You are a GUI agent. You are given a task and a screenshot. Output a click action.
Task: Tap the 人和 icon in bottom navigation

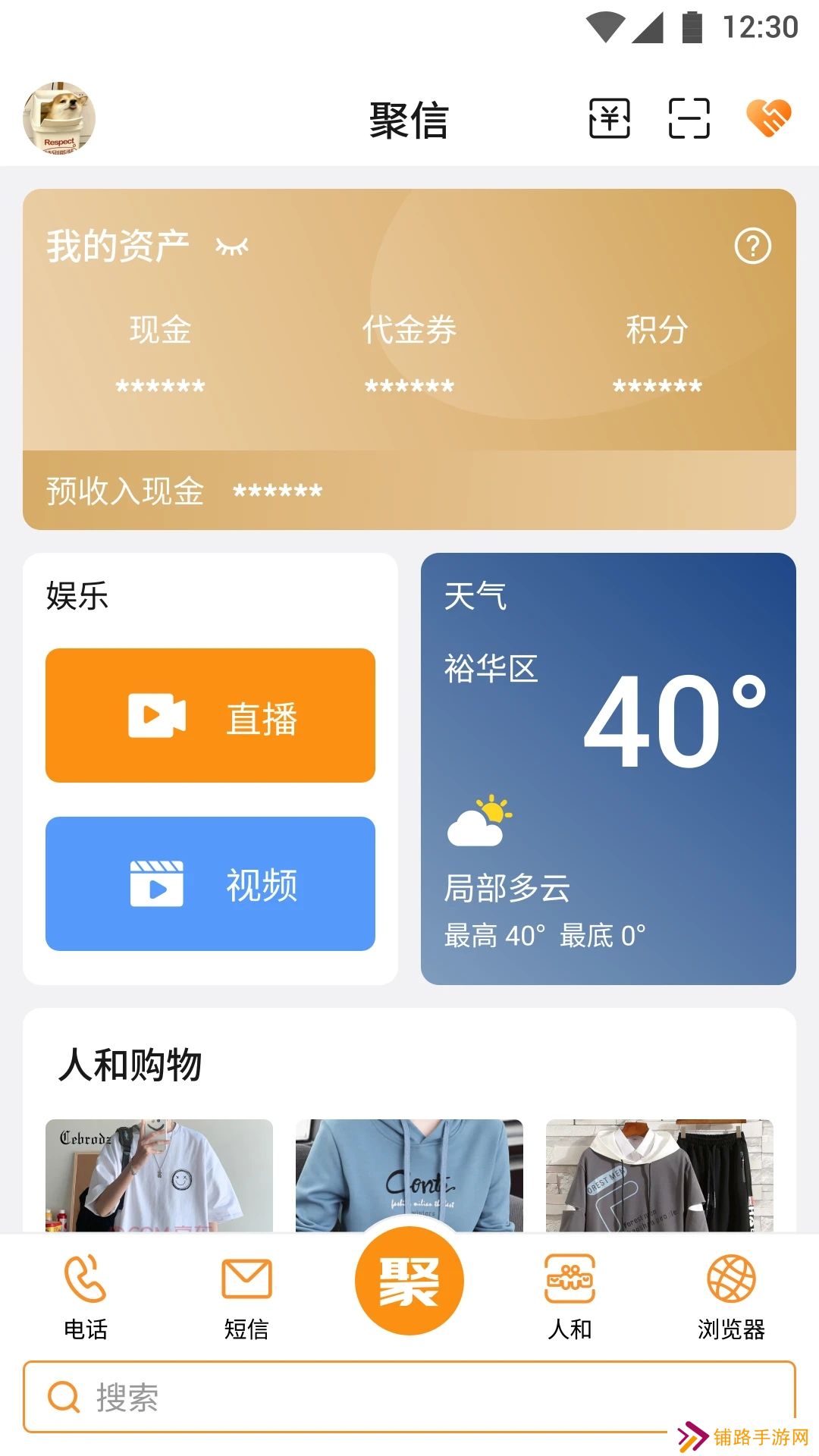570,1278
